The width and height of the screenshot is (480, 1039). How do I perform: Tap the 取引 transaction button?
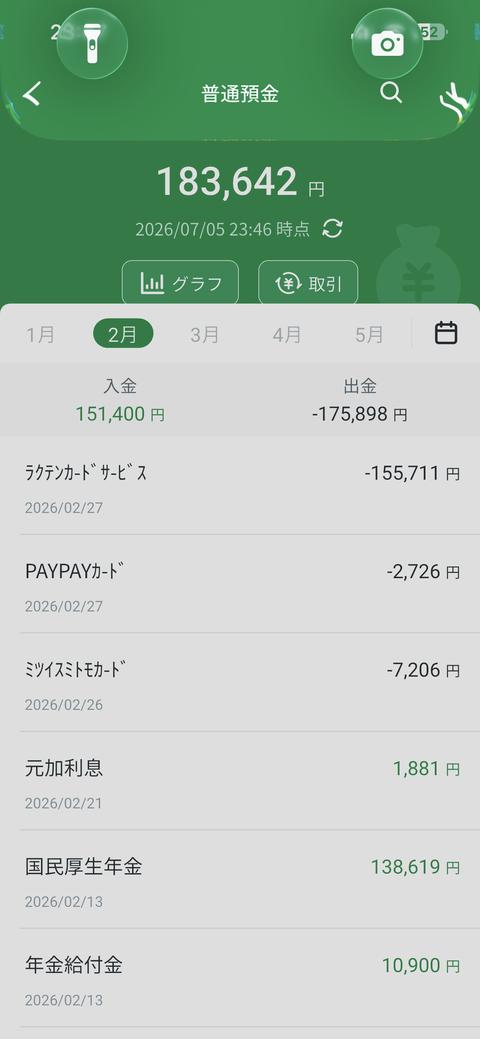pyautogui.click(x=308, y=284)
